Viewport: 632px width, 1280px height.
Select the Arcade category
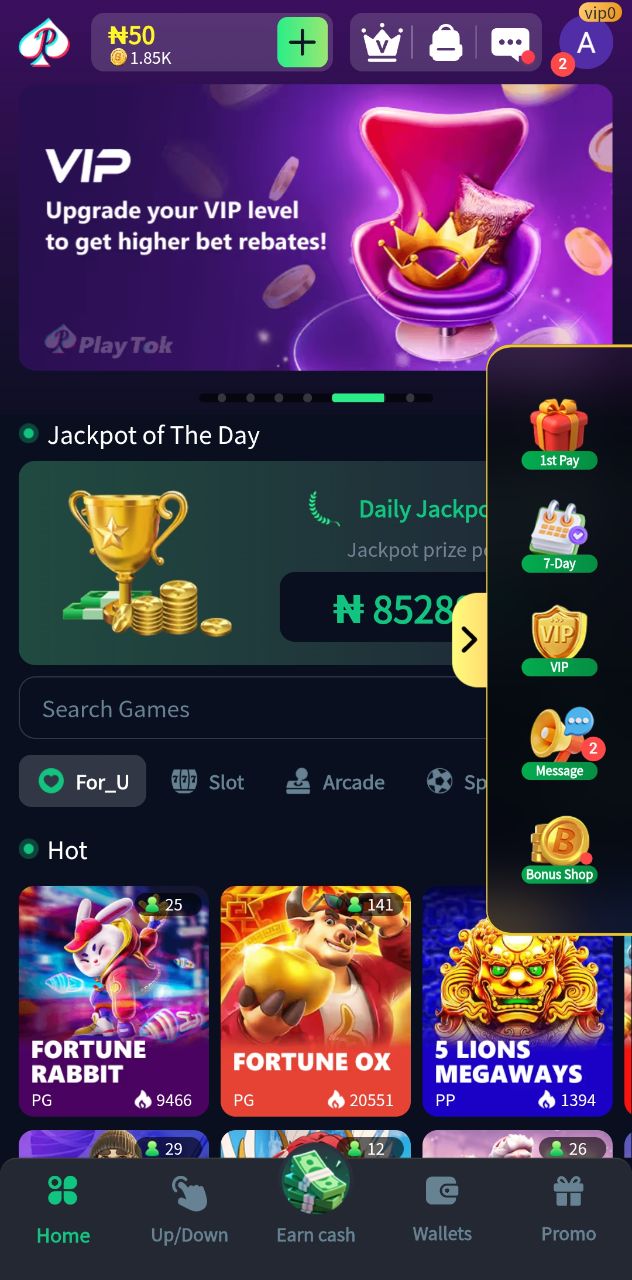coord(335,781)
